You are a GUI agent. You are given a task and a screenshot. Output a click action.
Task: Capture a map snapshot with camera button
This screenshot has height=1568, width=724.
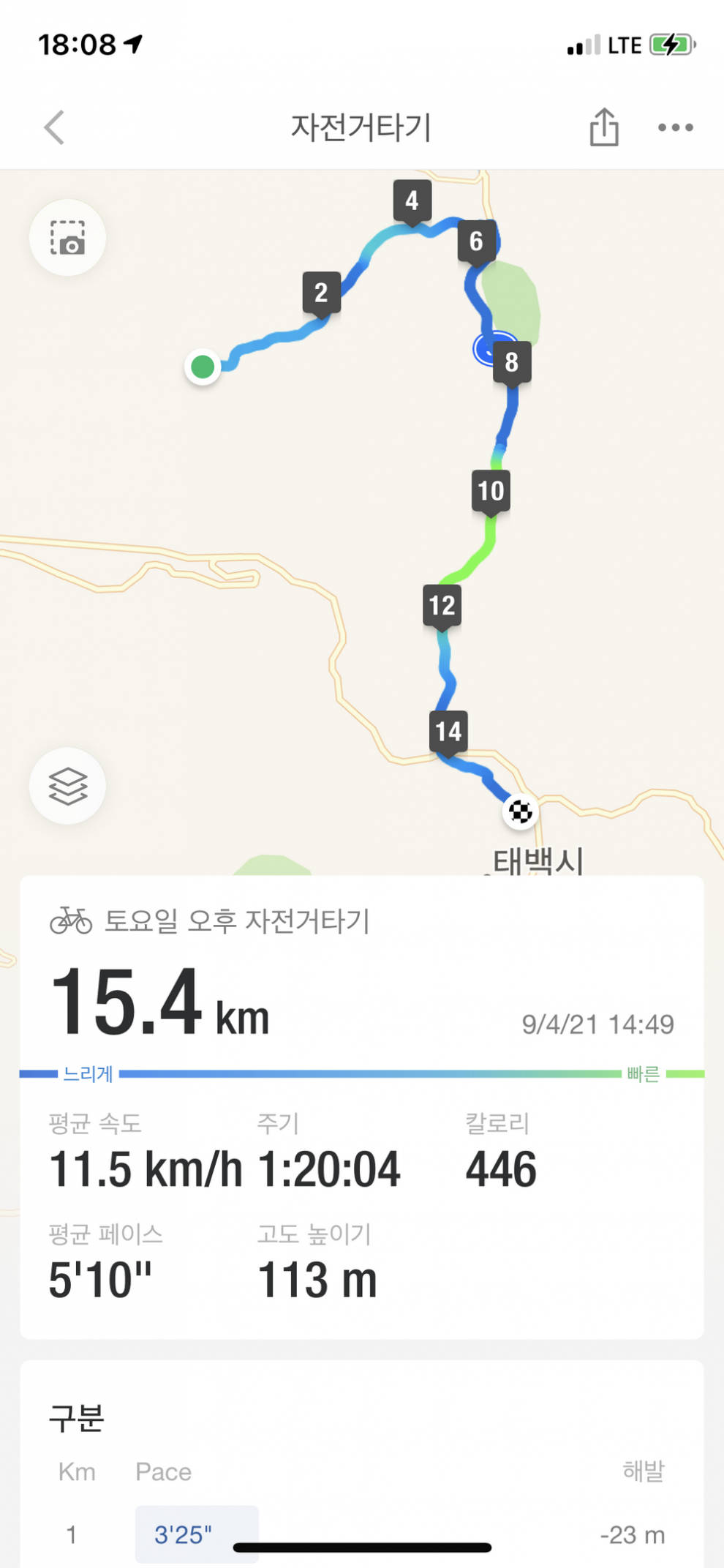click(68, 238)
